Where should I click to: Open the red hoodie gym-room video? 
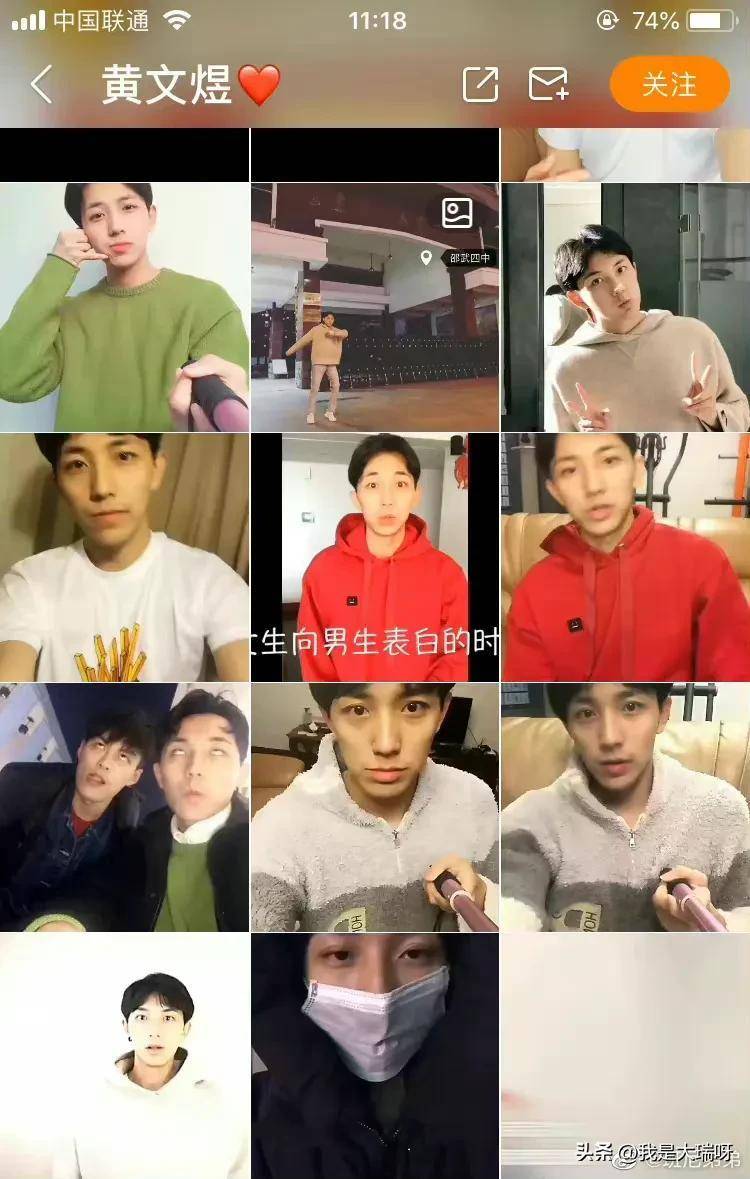[625, 557]
